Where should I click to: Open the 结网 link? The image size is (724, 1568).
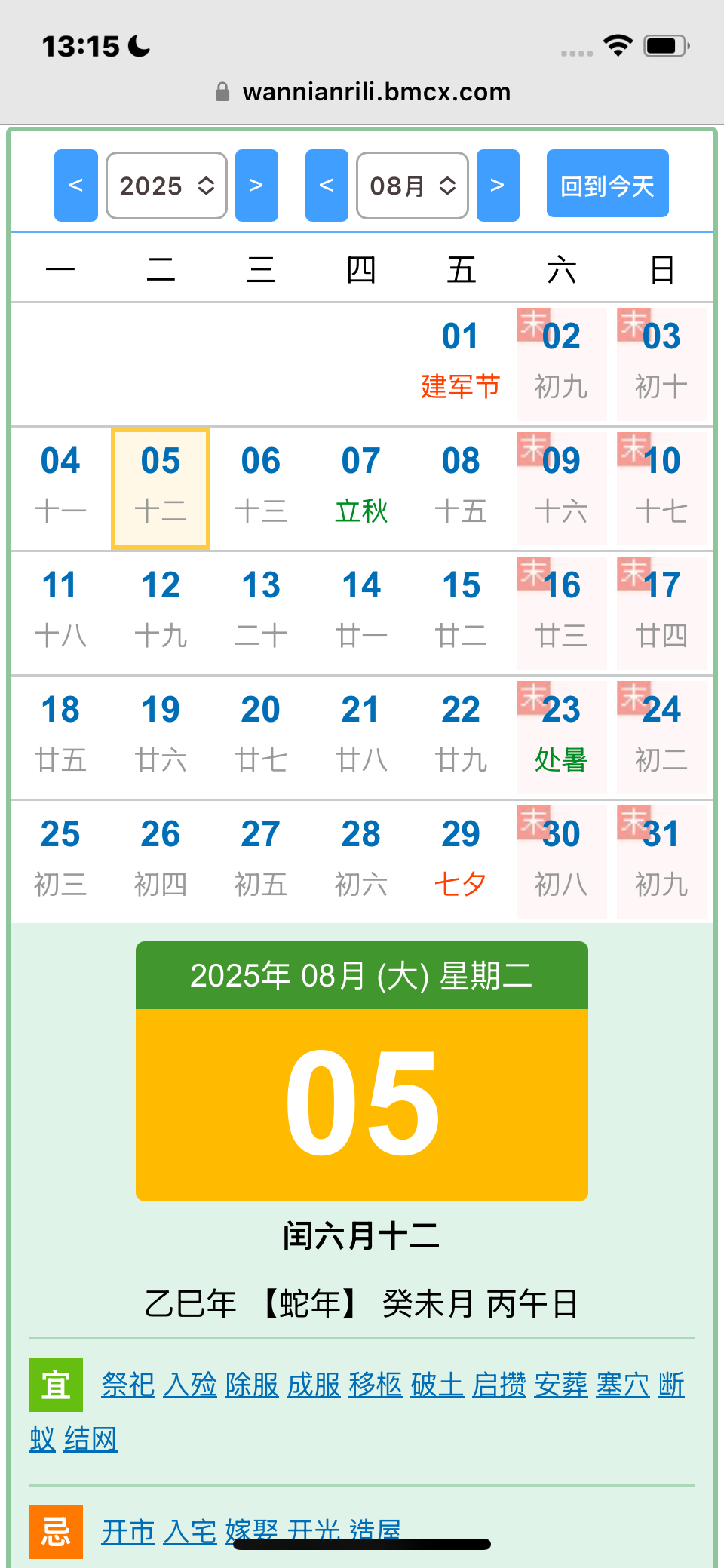click(90, 1440)
